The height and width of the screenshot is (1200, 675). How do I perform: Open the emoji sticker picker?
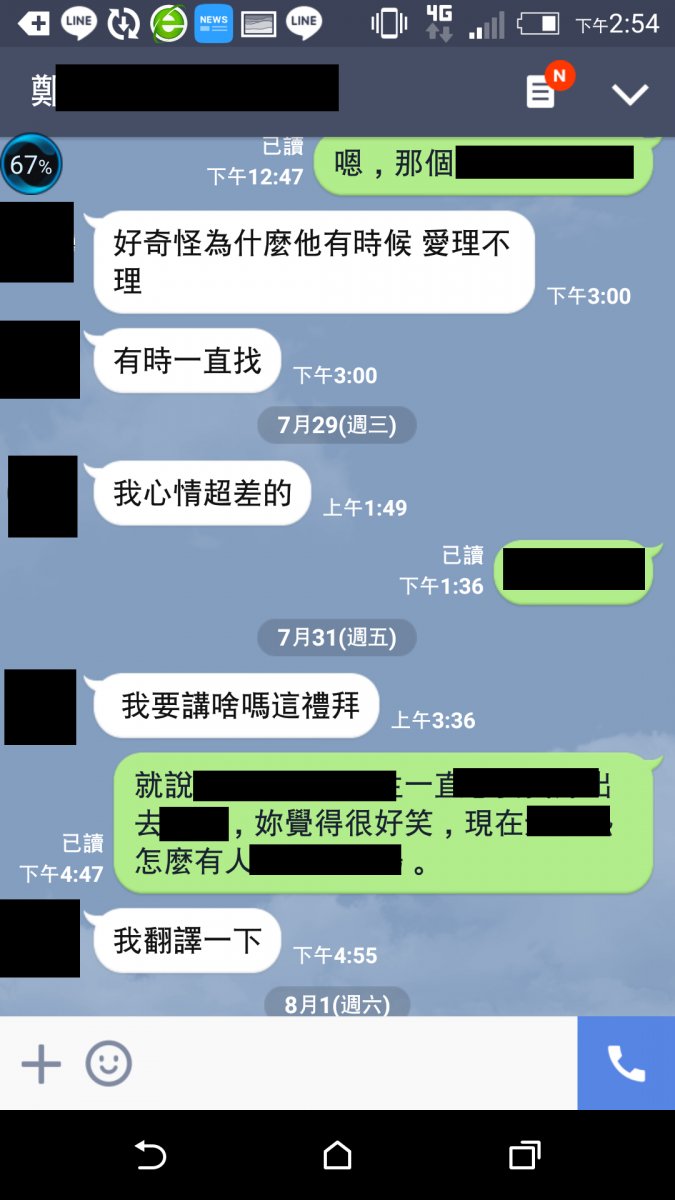pyautogui.click(x=108, y=1064)
